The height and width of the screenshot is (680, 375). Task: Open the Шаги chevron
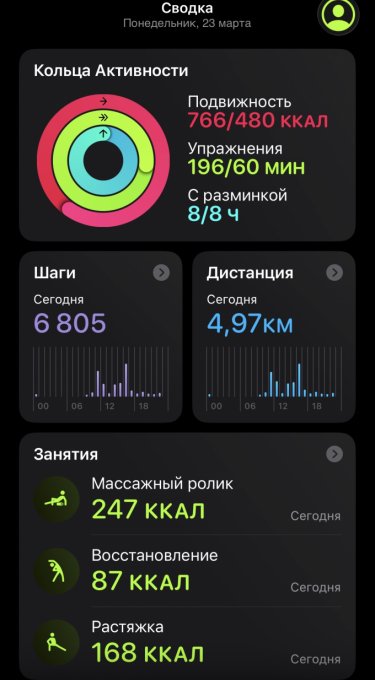tap(161, 273)
